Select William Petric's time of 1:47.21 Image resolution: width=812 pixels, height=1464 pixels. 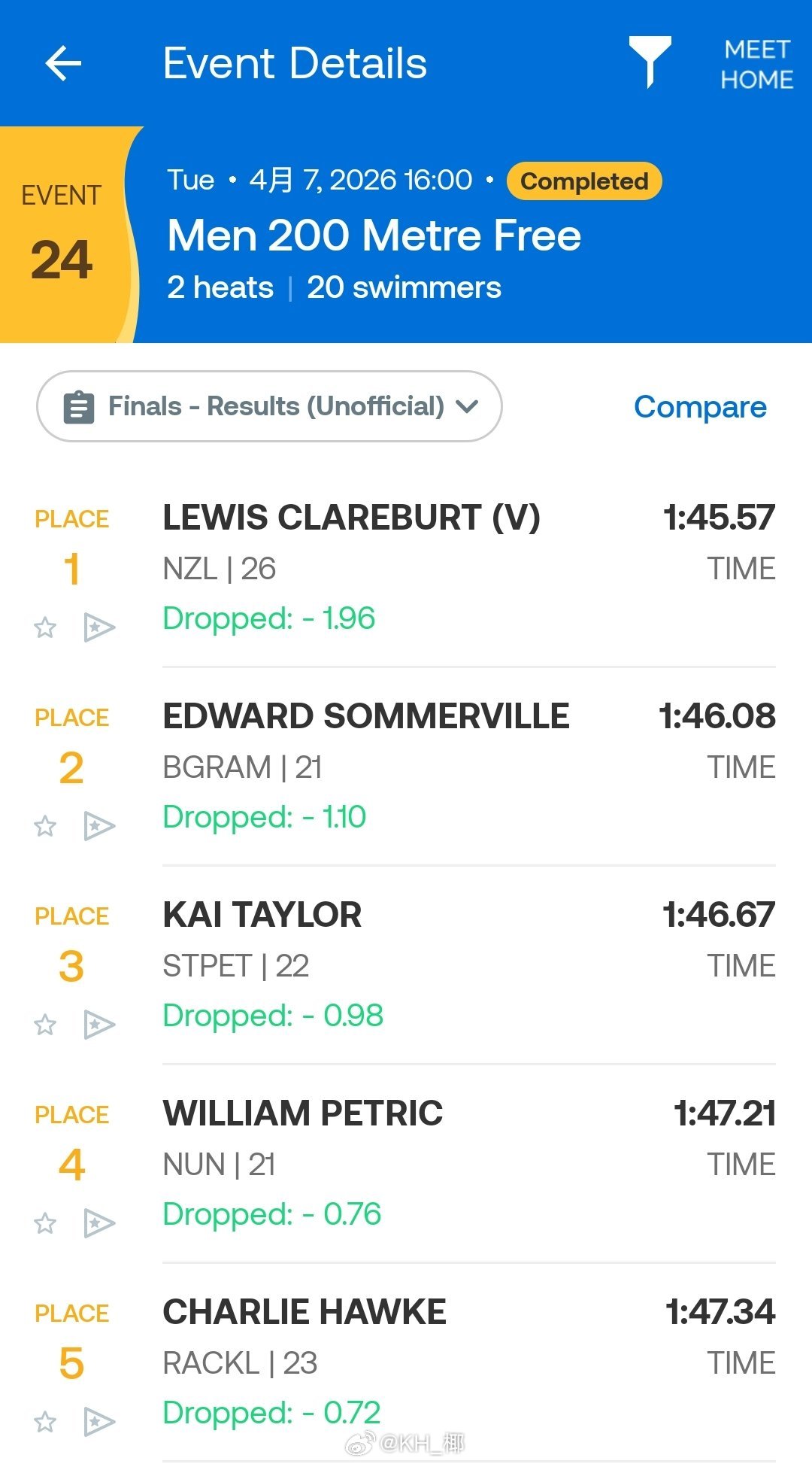point(717,1112)
